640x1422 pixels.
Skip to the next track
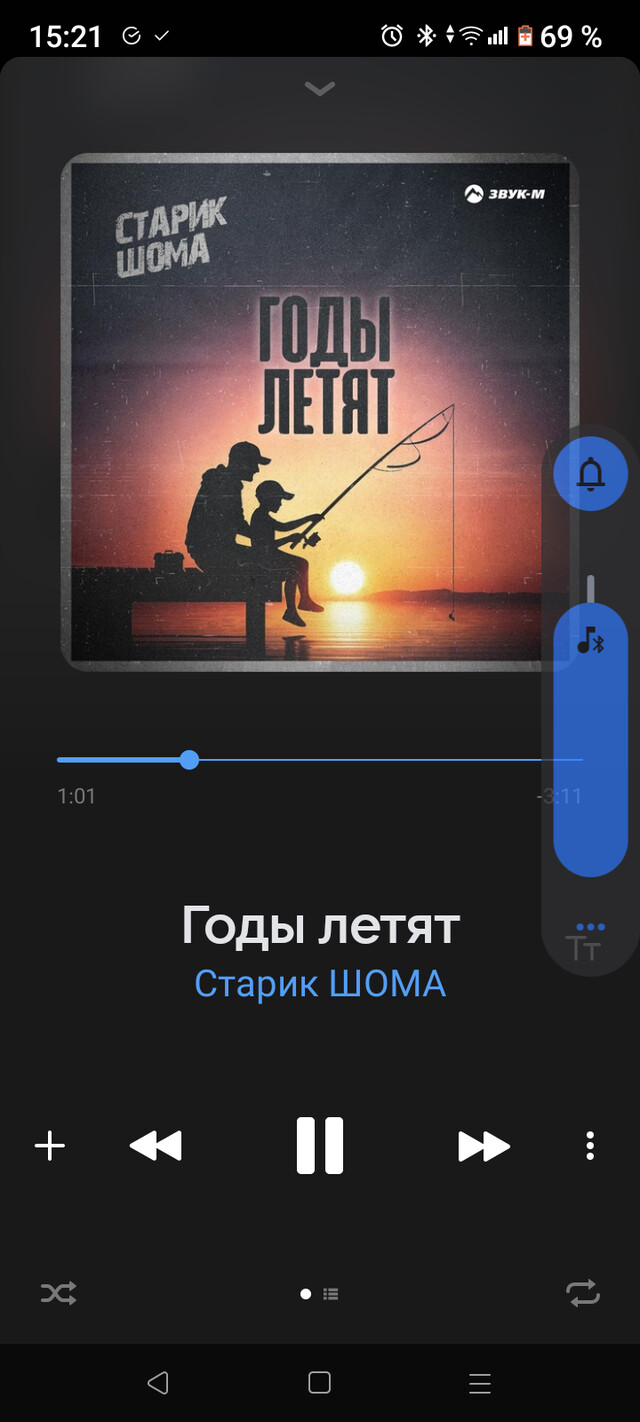(x=484, y=1146)
